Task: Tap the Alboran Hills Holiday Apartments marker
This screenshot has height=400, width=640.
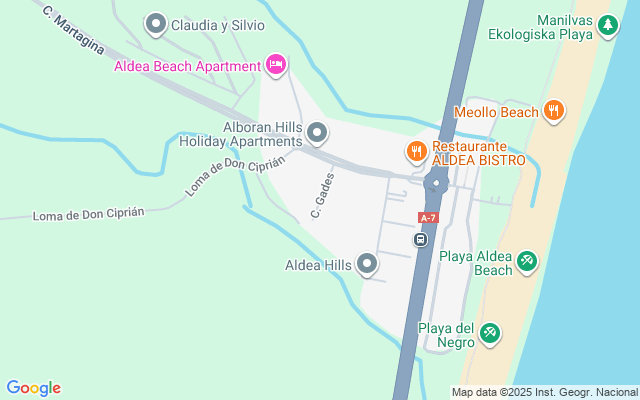Action: (317, 132)
